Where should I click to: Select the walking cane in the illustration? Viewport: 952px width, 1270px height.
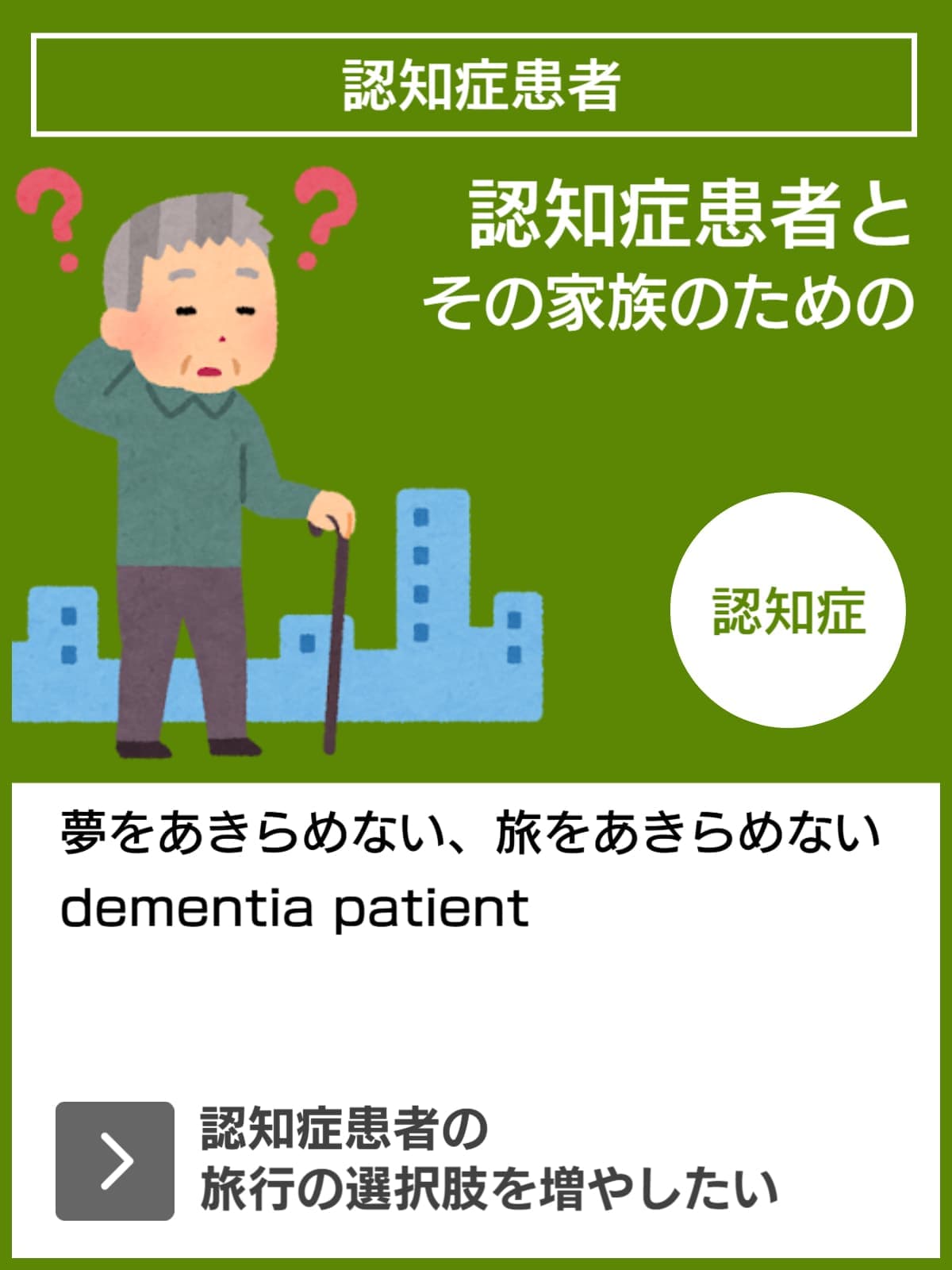333,635
